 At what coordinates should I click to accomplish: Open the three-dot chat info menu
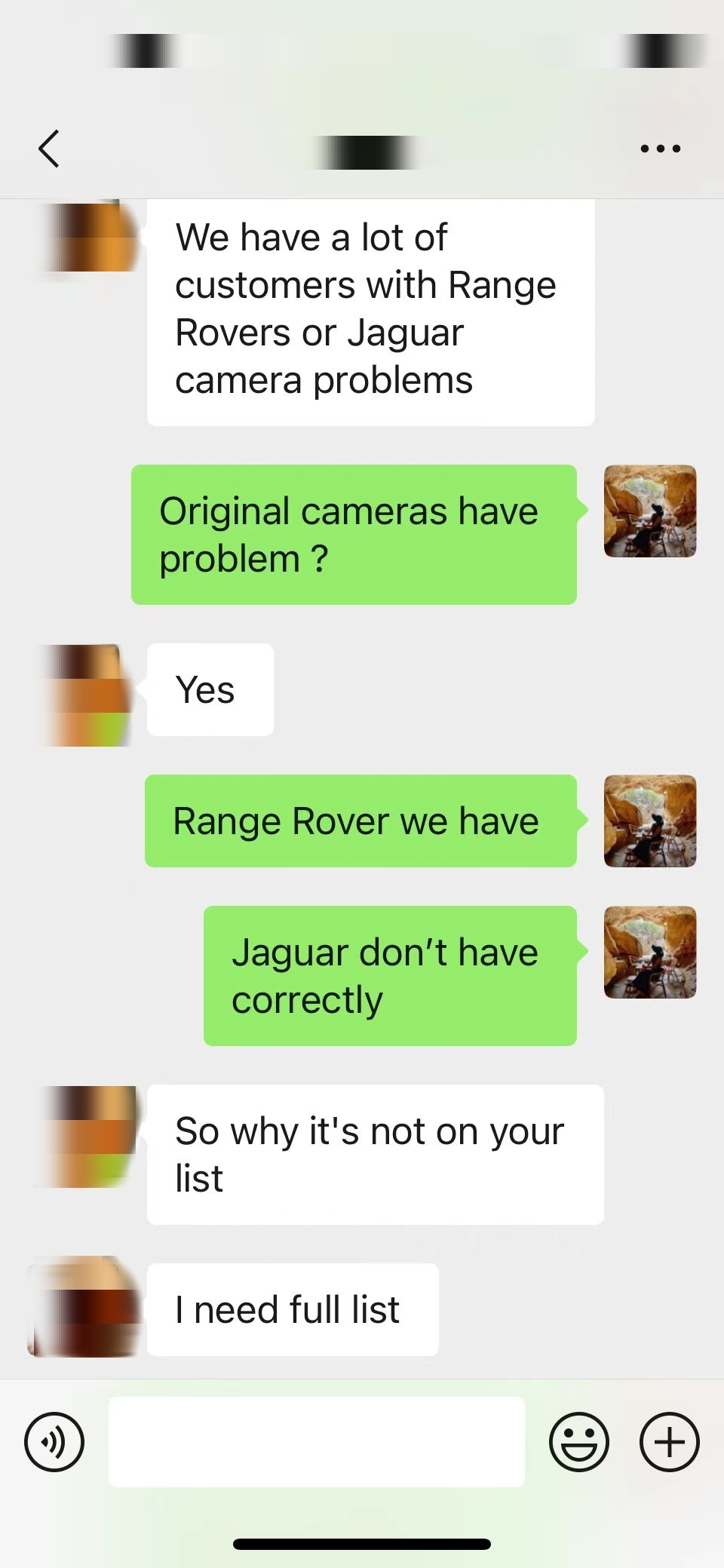pos(660,149)
